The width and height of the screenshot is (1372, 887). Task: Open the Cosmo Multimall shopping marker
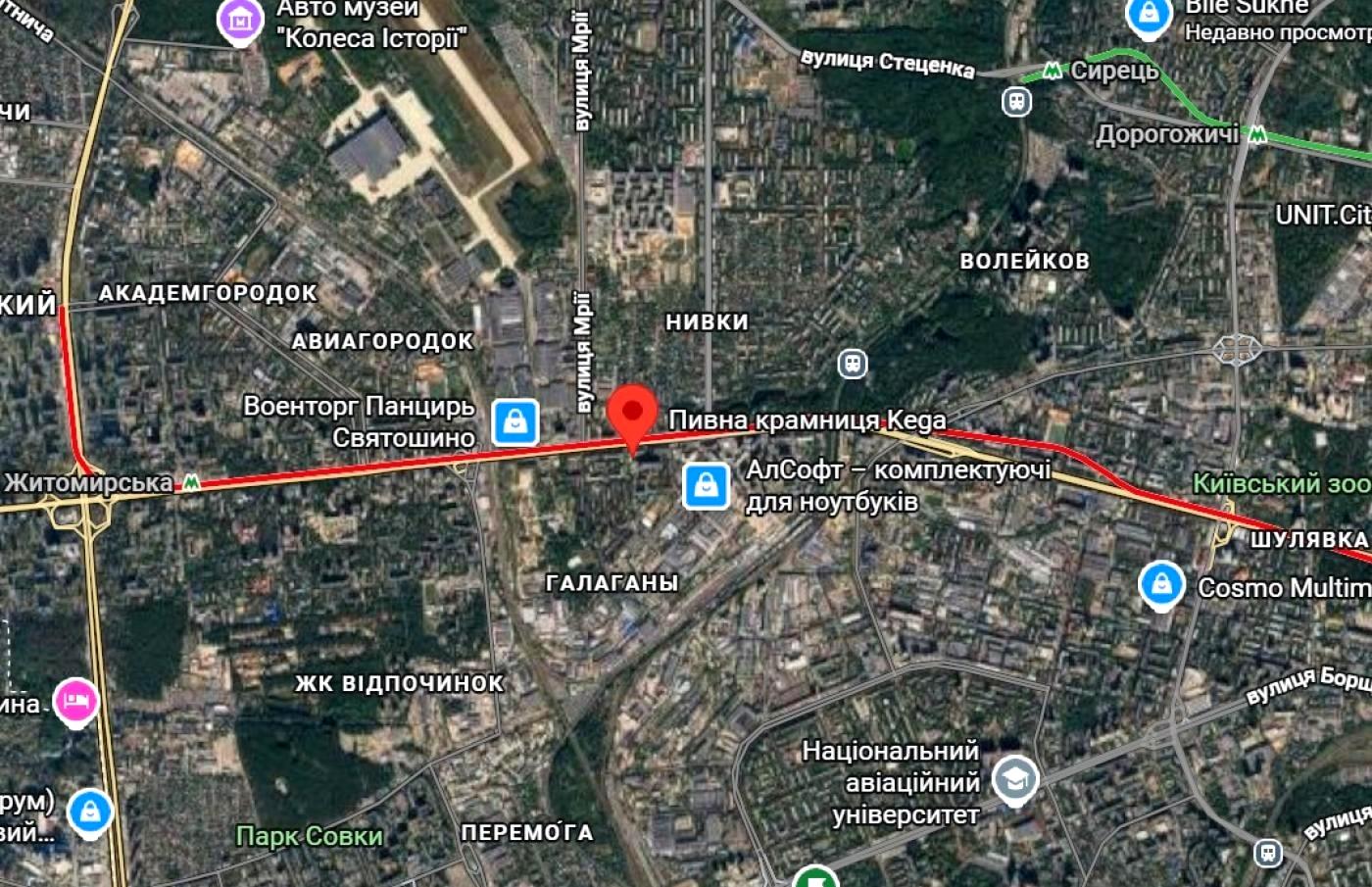(1161, 584)
